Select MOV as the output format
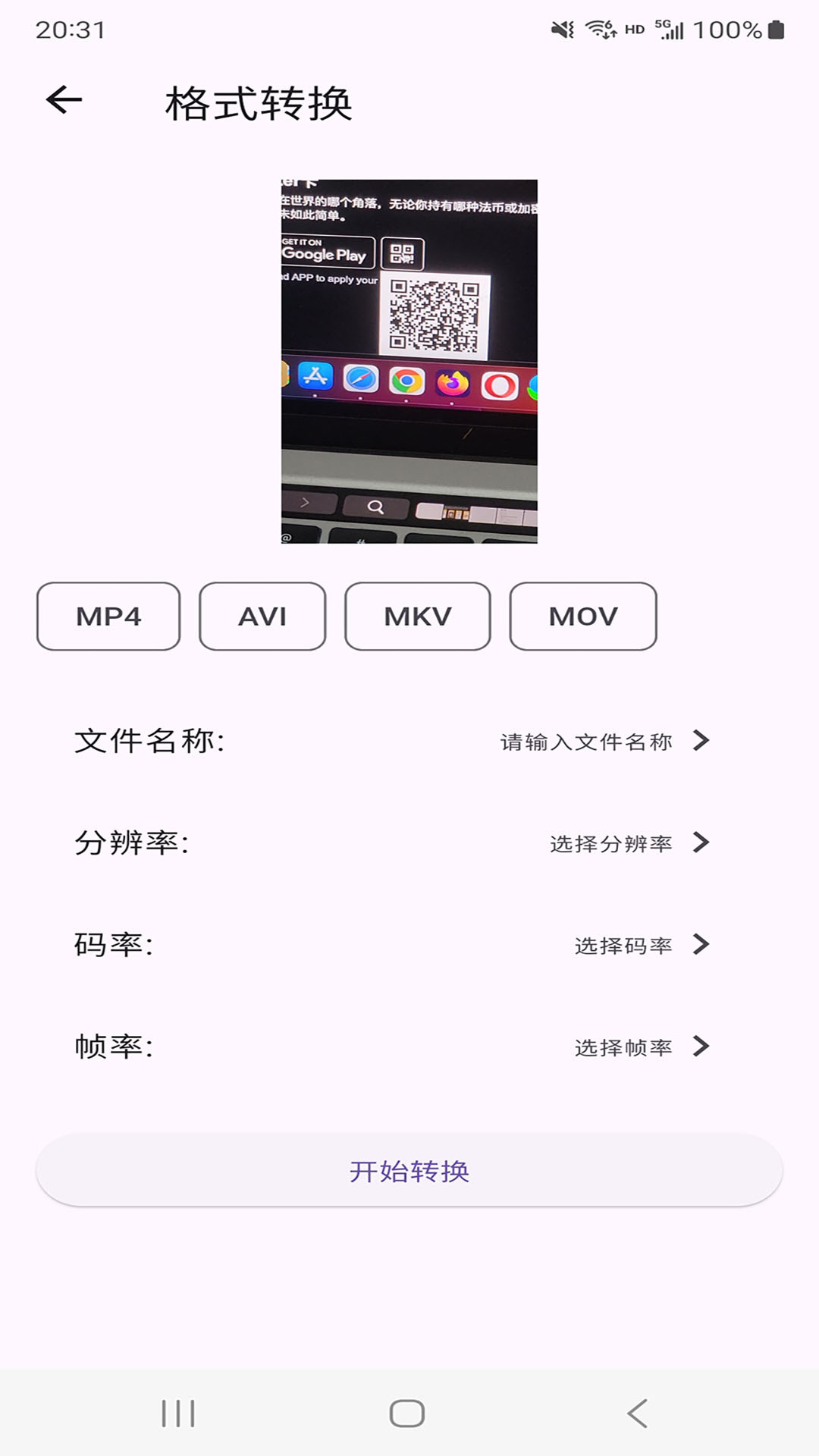Image resolution: width=819 pixels, height=1456 pixels. 583,617
